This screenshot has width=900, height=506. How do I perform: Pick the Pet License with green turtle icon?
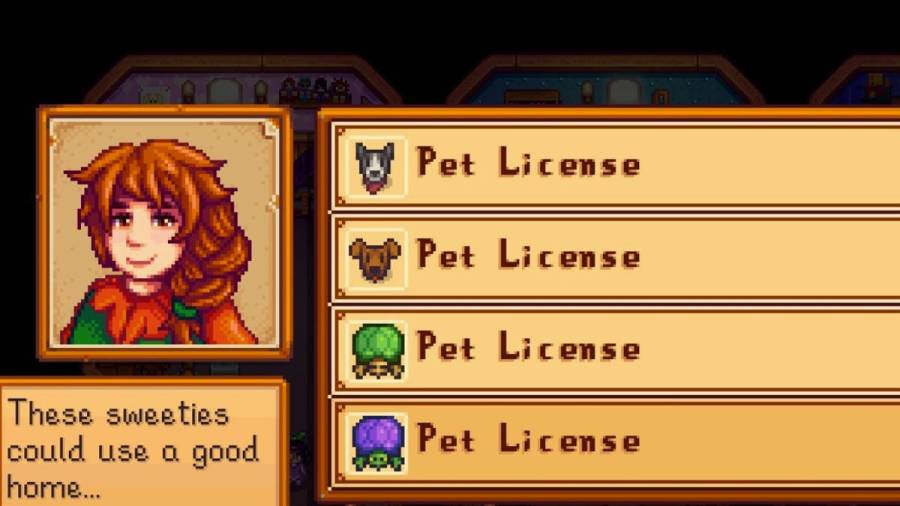coord(600,349)
